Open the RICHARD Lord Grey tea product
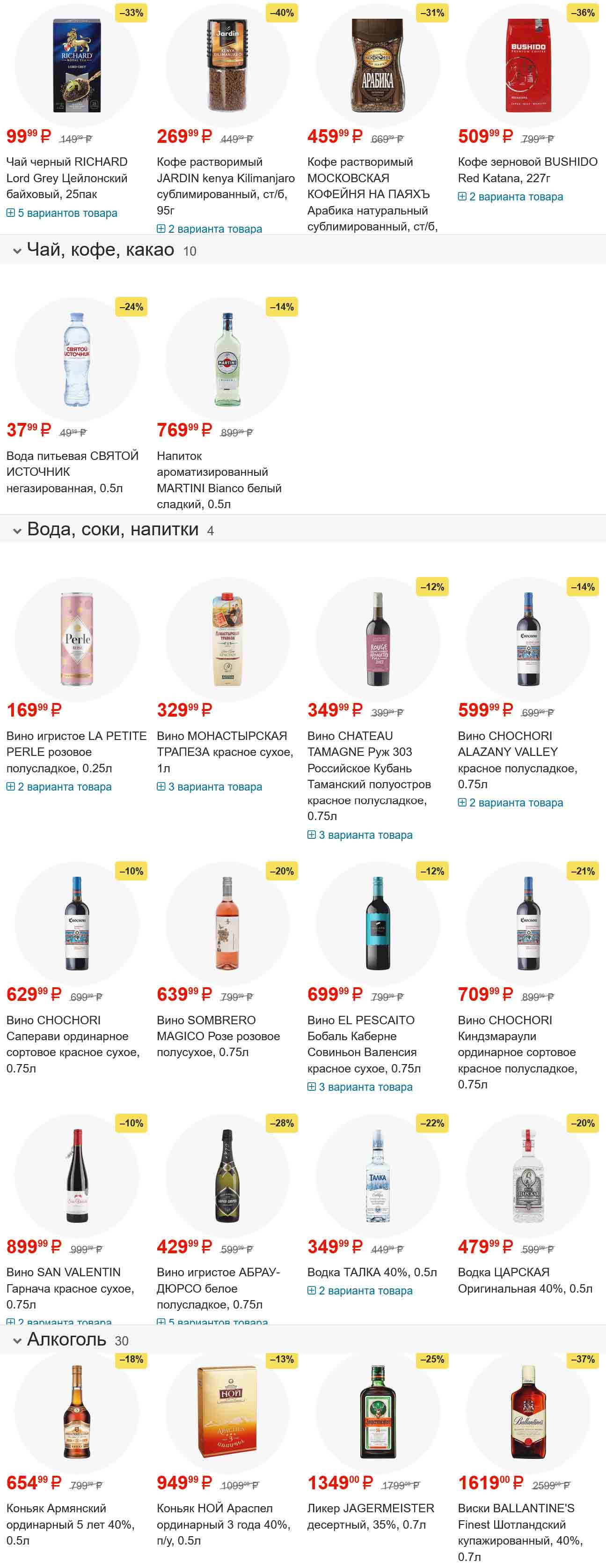The image size is (606, 1568). point(67,178)
